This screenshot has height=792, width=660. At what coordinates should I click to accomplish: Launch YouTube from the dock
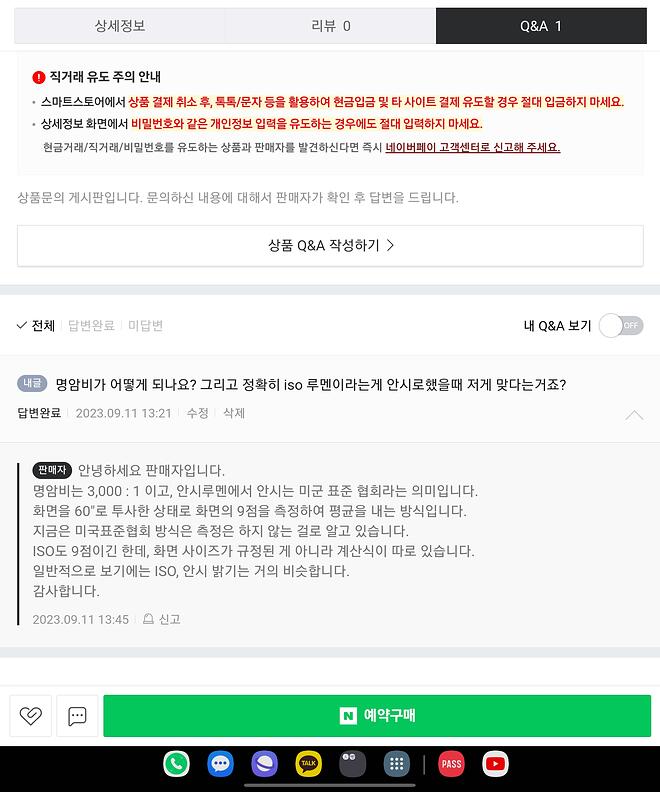point(494,765)
